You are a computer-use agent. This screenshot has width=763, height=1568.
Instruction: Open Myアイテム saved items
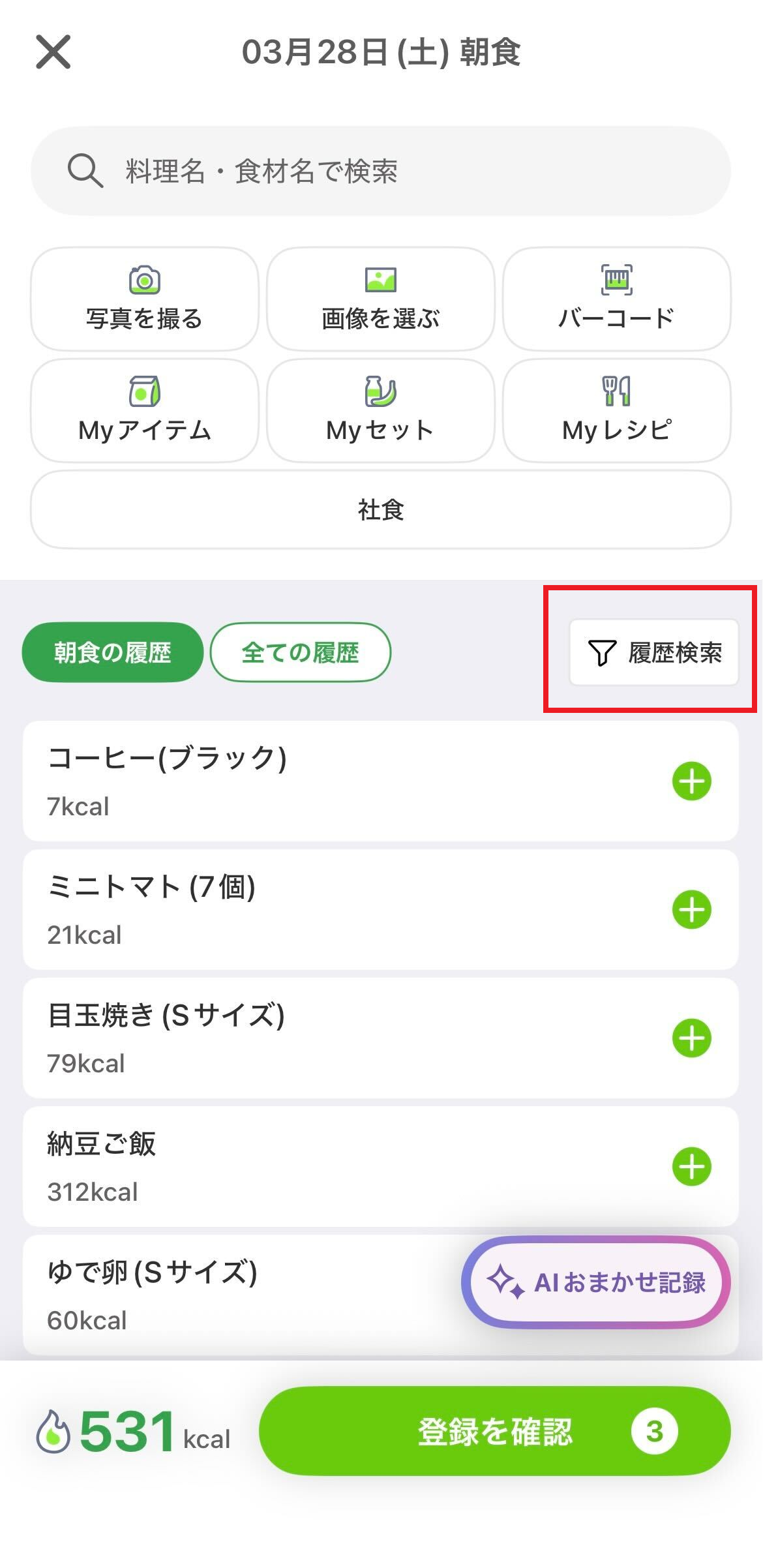click(145, 410)
